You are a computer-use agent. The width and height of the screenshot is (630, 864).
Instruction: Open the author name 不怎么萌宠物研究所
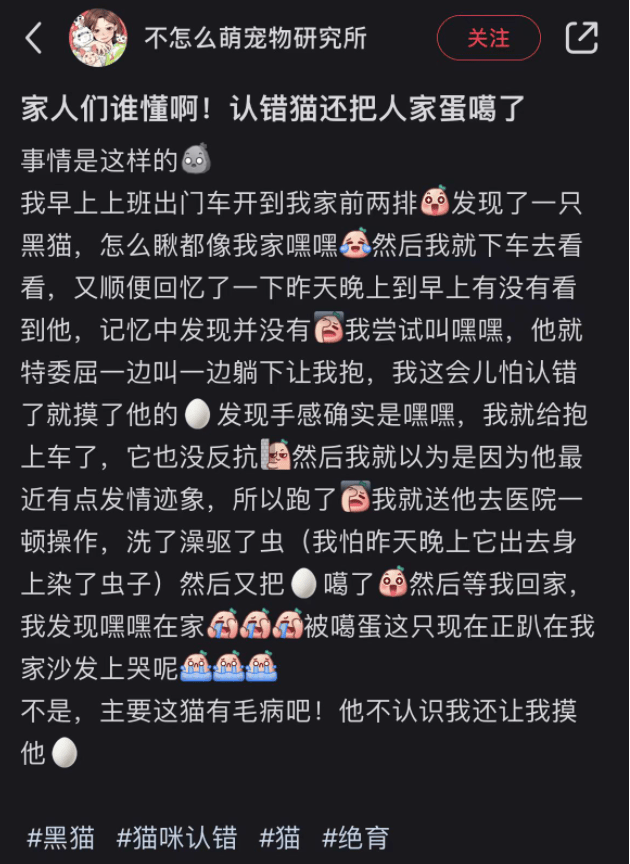click(255, 39)
